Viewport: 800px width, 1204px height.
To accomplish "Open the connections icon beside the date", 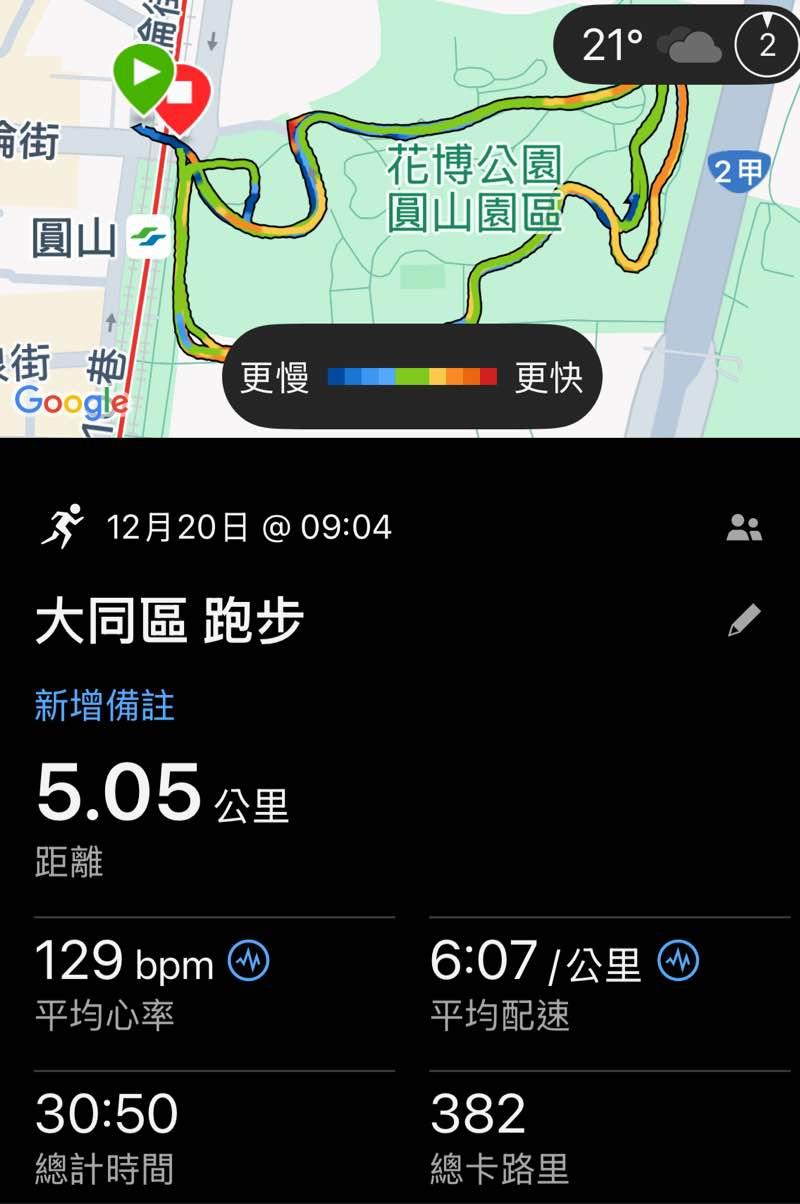I will (744, 528).
